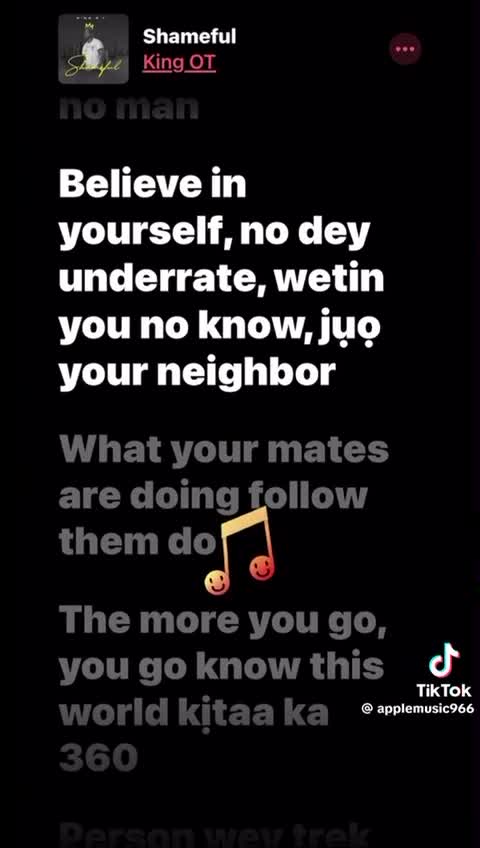This screenshot has width=480, height=848.
Task: Open the King OT artist link
Action: click(x=179, y=63)
